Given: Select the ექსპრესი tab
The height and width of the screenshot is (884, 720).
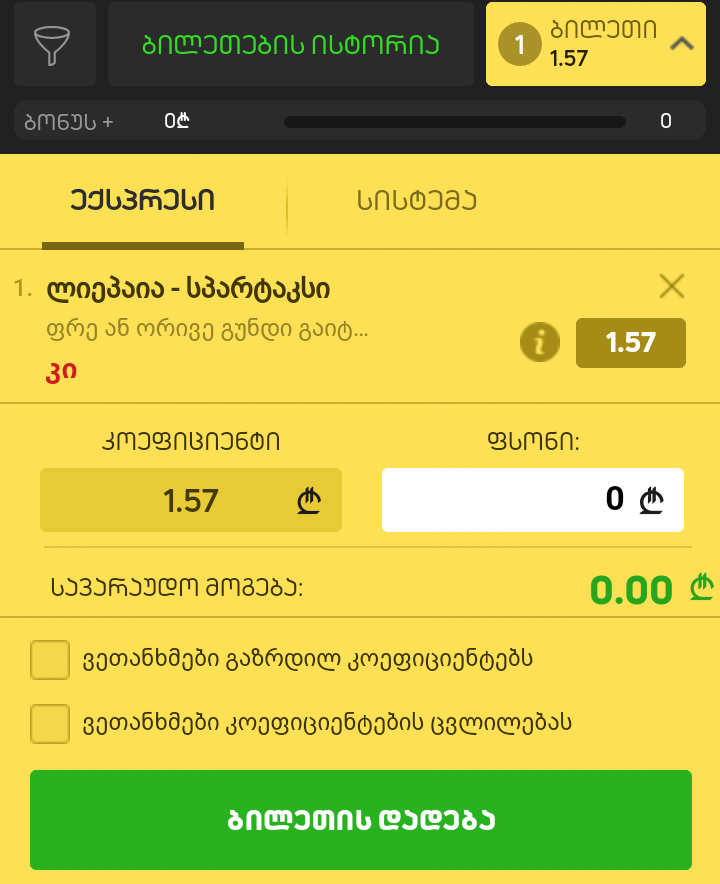Looking at the screenshot, I should tap(143, 199).
